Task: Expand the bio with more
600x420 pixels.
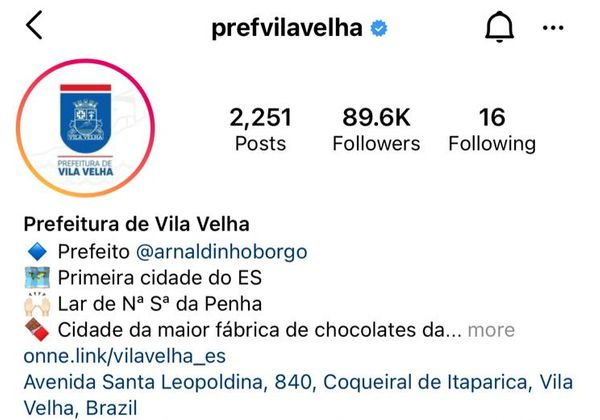Action: [491, 329]
